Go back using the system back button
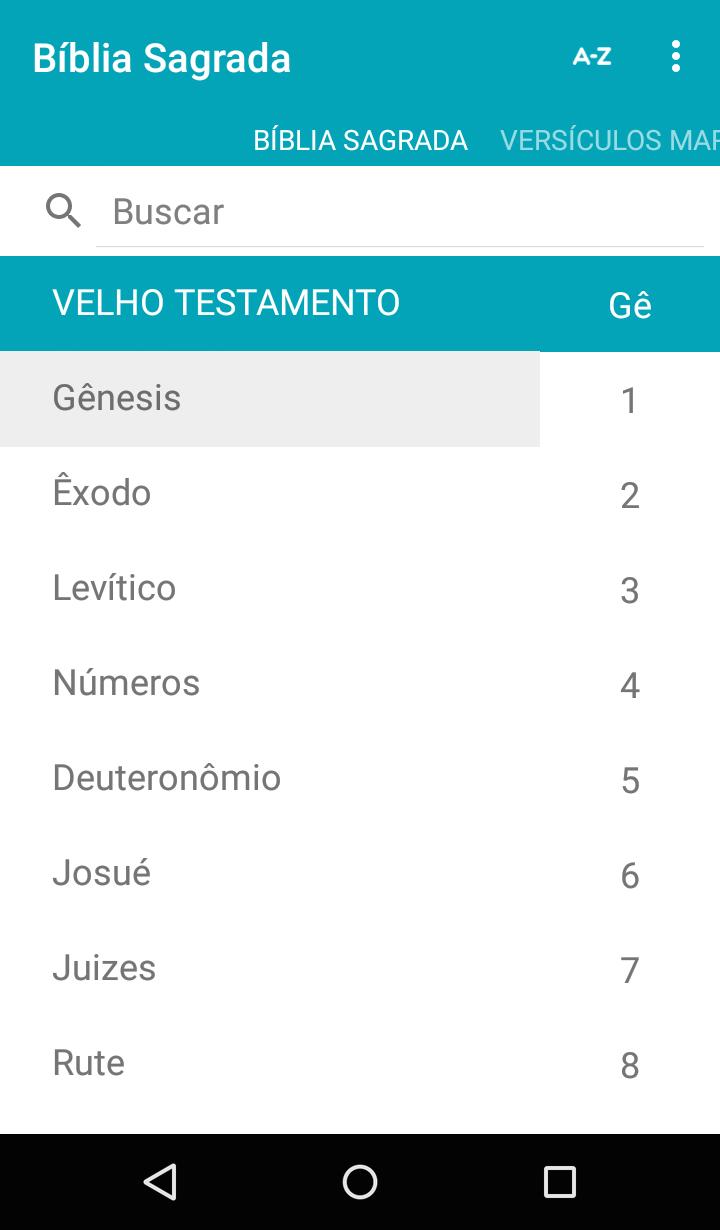This screenshot has height=1230, width=720. (x=160, y=1182)
